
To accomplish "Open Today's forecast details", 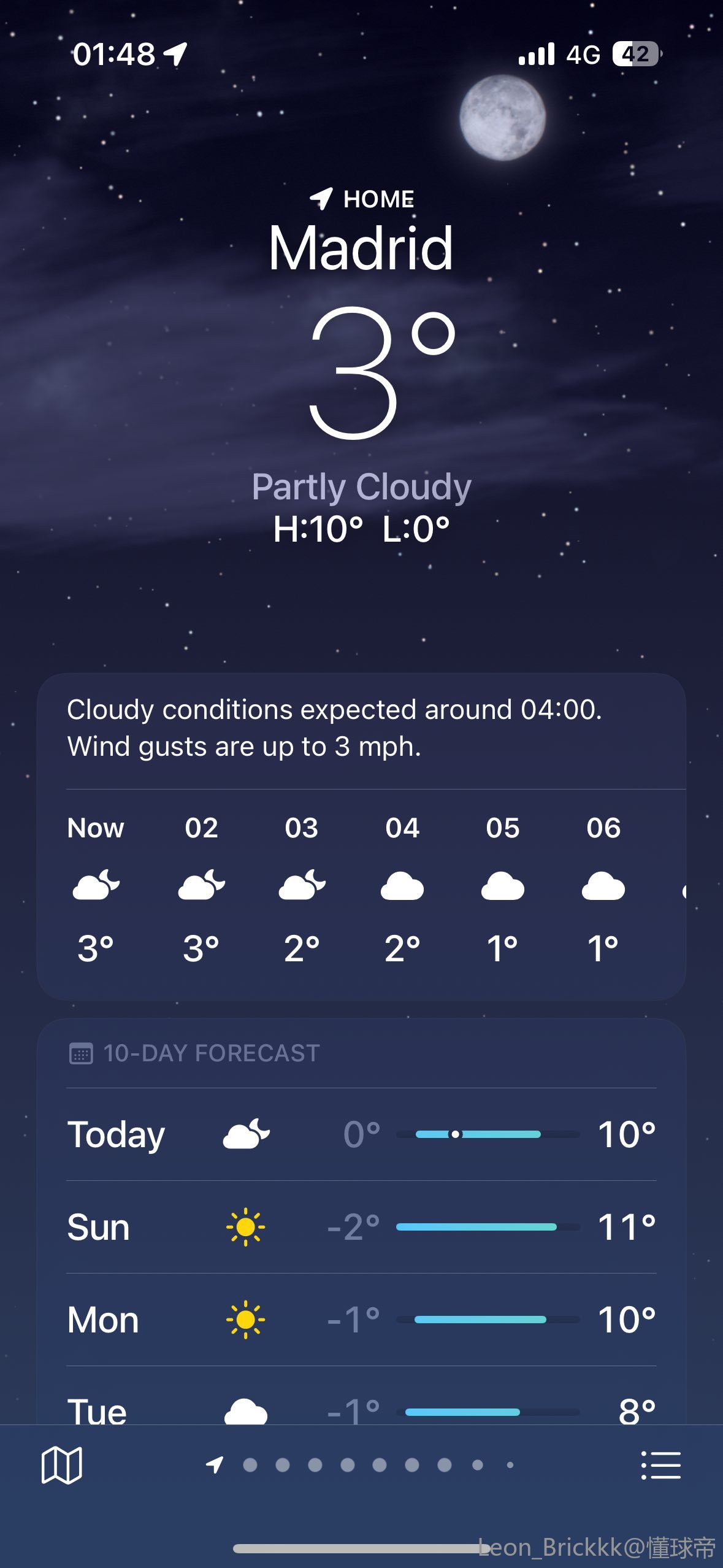I will point(361,1134).
